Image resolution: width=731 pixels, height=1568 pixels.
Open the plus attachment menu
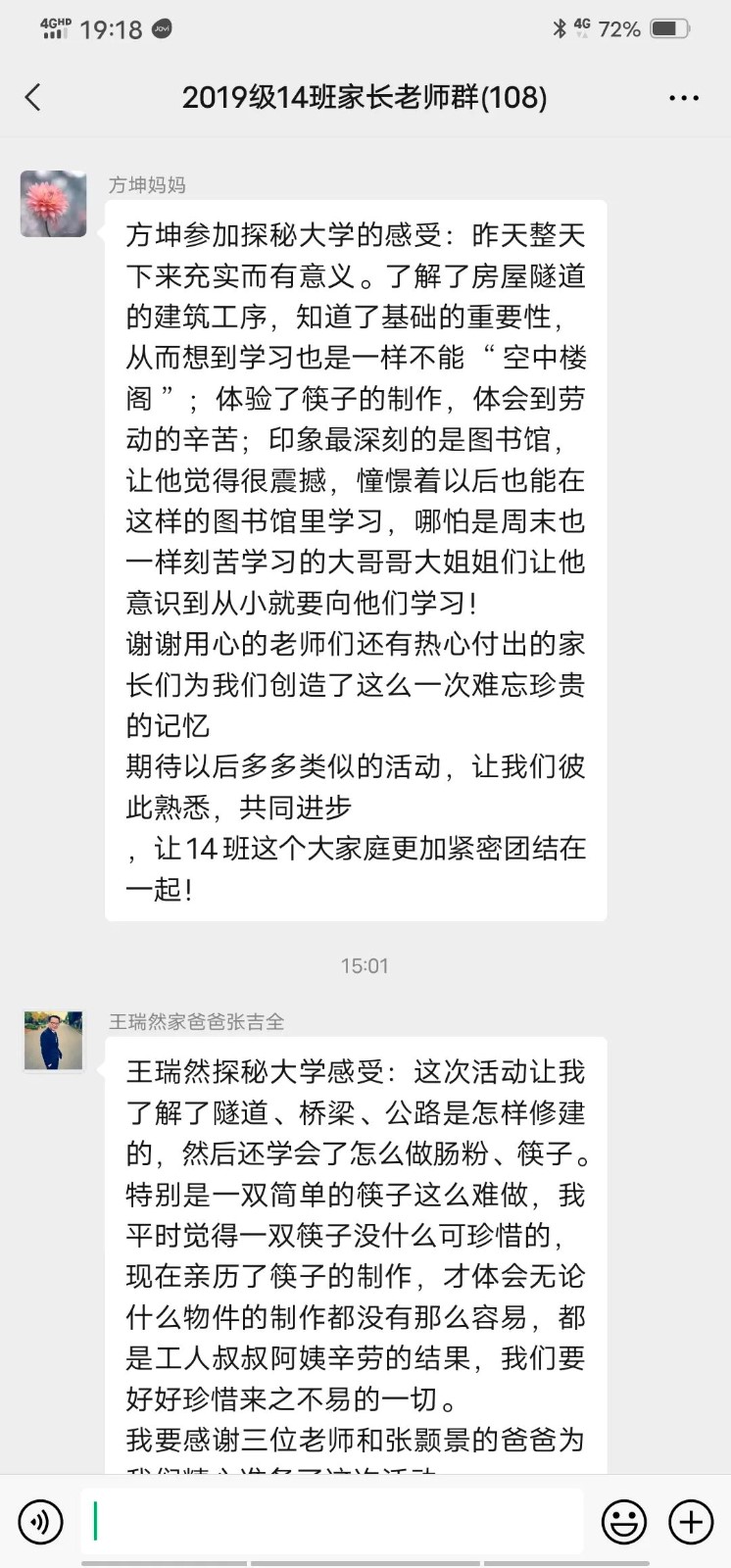coord(691,1522)
